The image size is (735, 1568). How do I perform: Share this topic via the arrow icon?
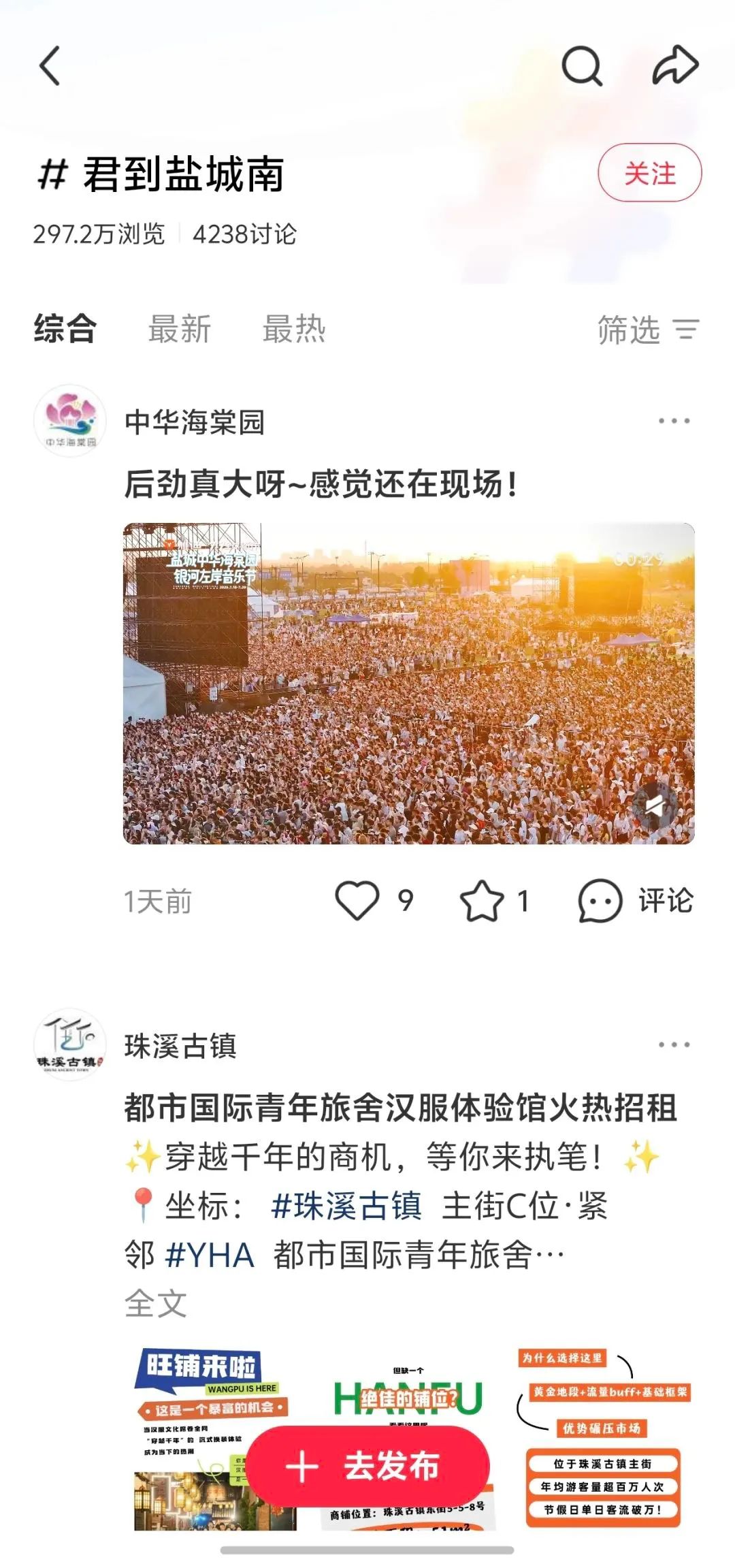[x=675, y=66]
